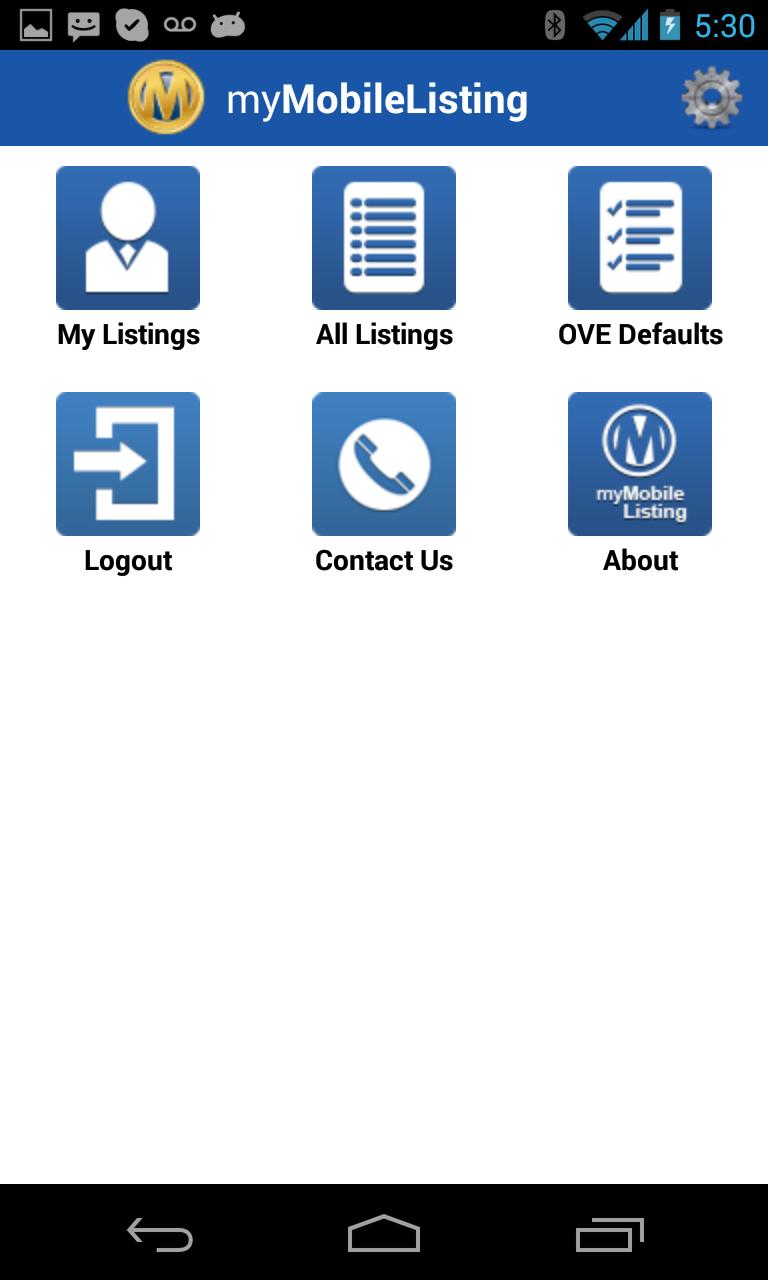Open Contact Us phone icon

point(384,463)
